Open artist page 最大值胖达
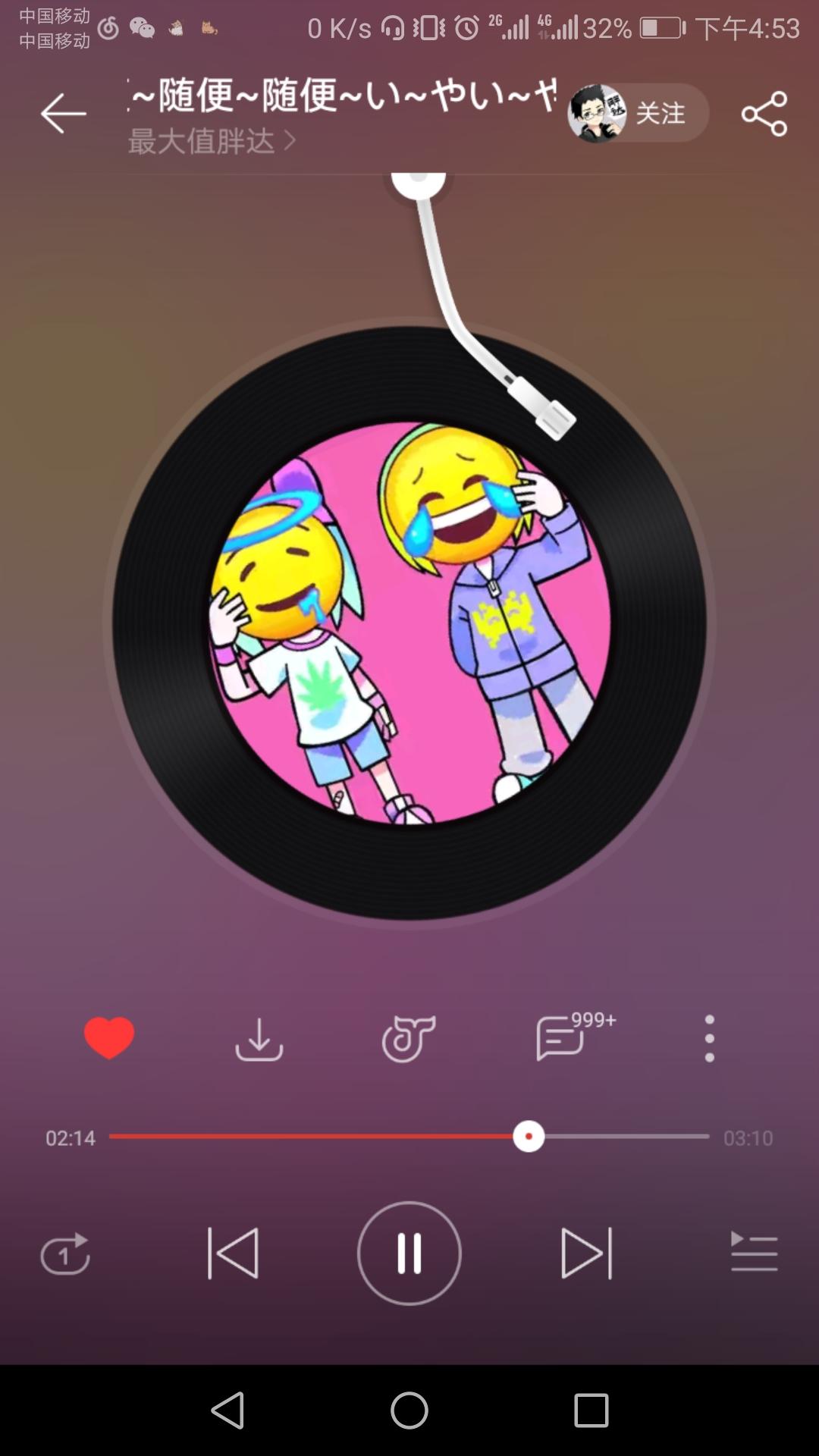 point(212,141)
